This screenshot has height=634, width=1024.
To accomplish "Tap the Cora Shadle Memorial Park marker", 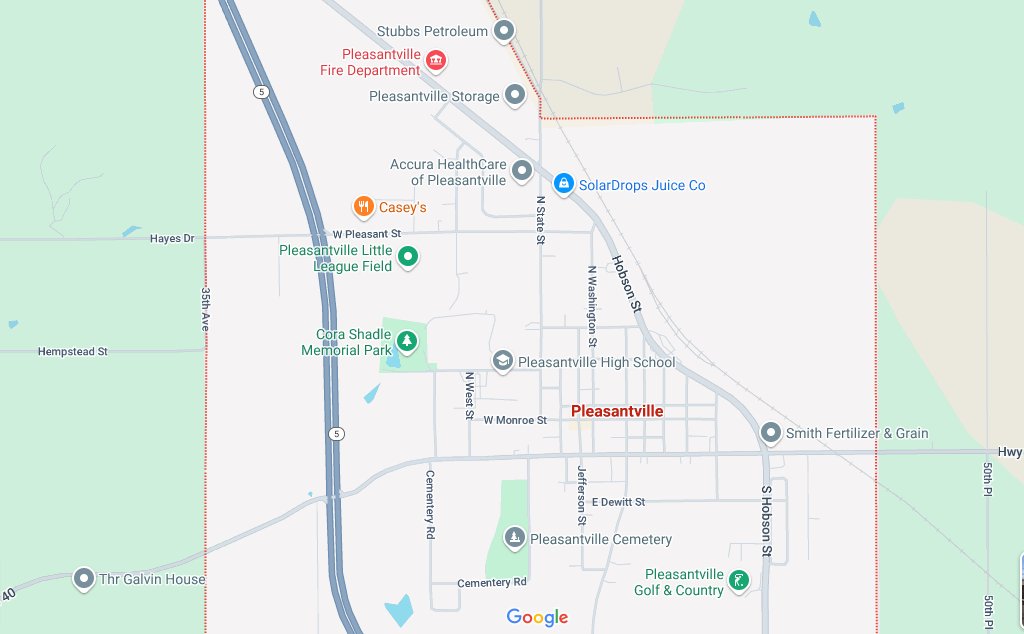I will (x=407, y=342).
